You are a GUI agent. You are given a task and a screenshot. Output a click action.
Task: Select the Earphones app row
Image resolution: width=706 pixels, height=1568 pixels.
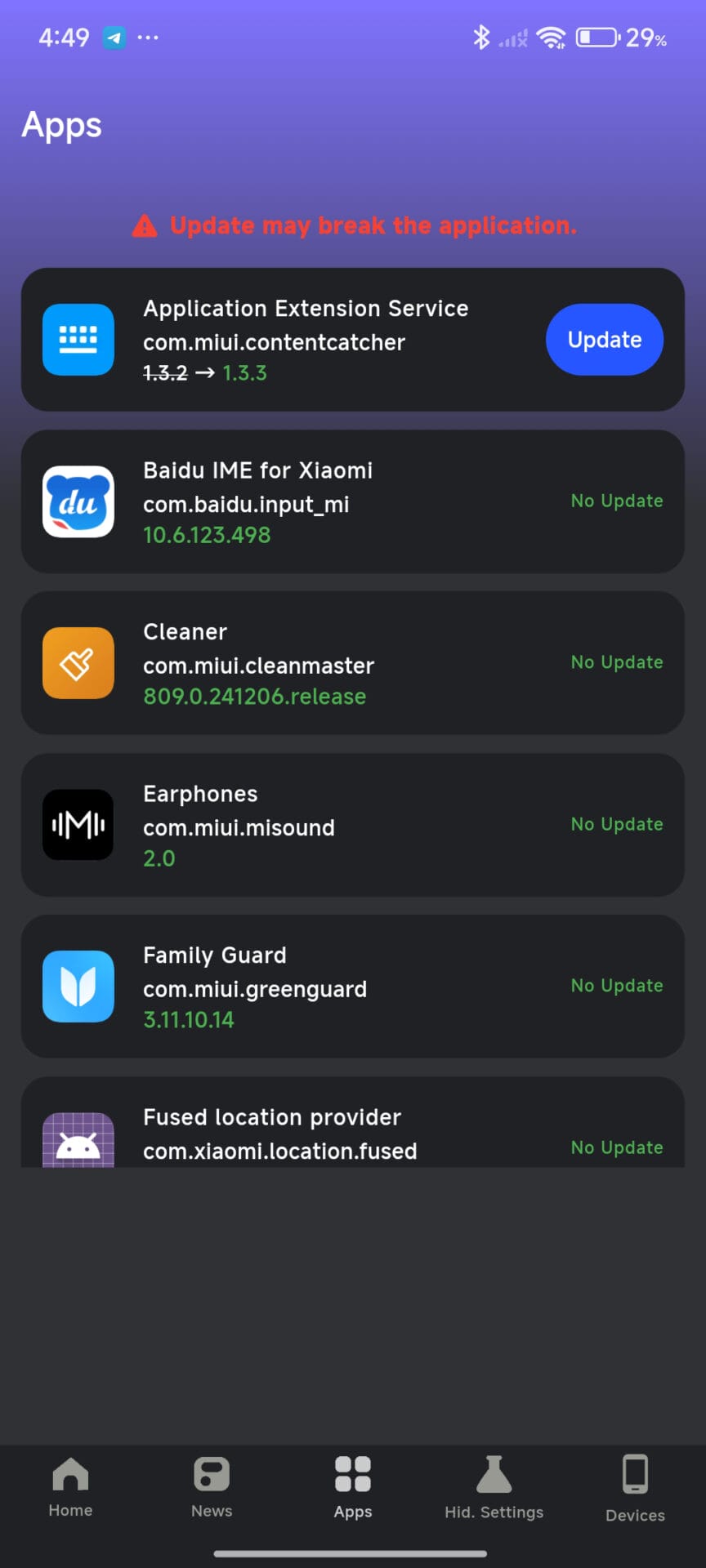[352, 825]
